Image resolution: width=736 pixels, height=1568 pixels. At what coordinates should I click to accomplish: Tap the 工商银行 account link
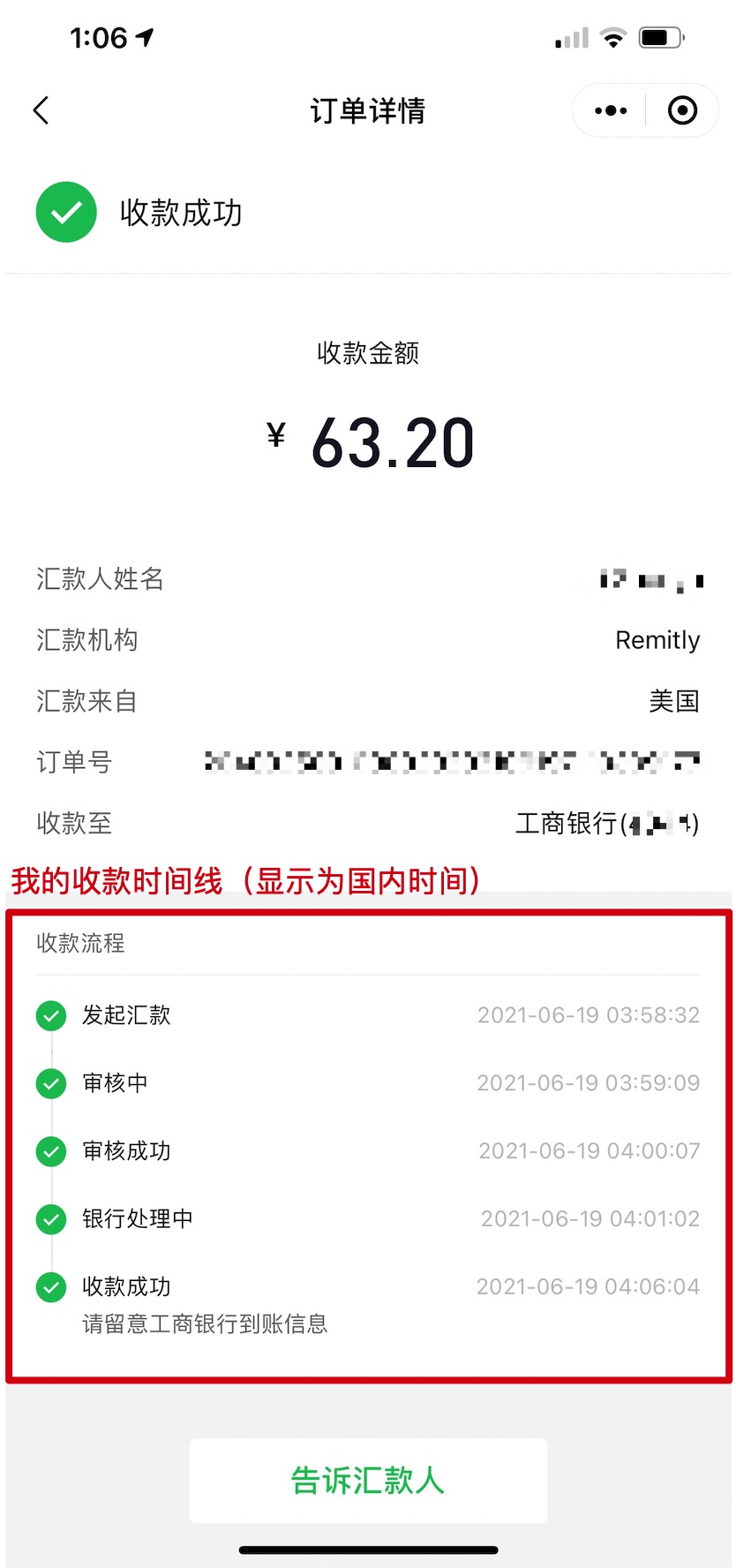tap(606, 823)
